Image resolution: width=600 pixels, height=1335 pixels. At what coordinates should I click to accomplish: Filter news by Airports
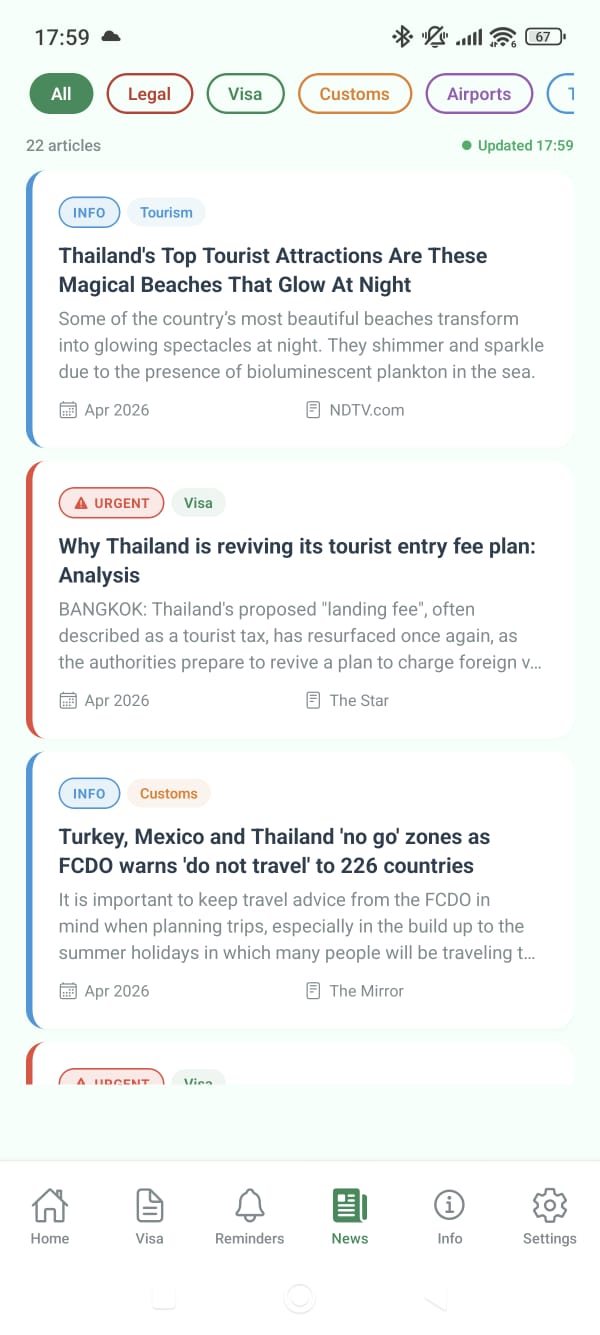point(478,94)
